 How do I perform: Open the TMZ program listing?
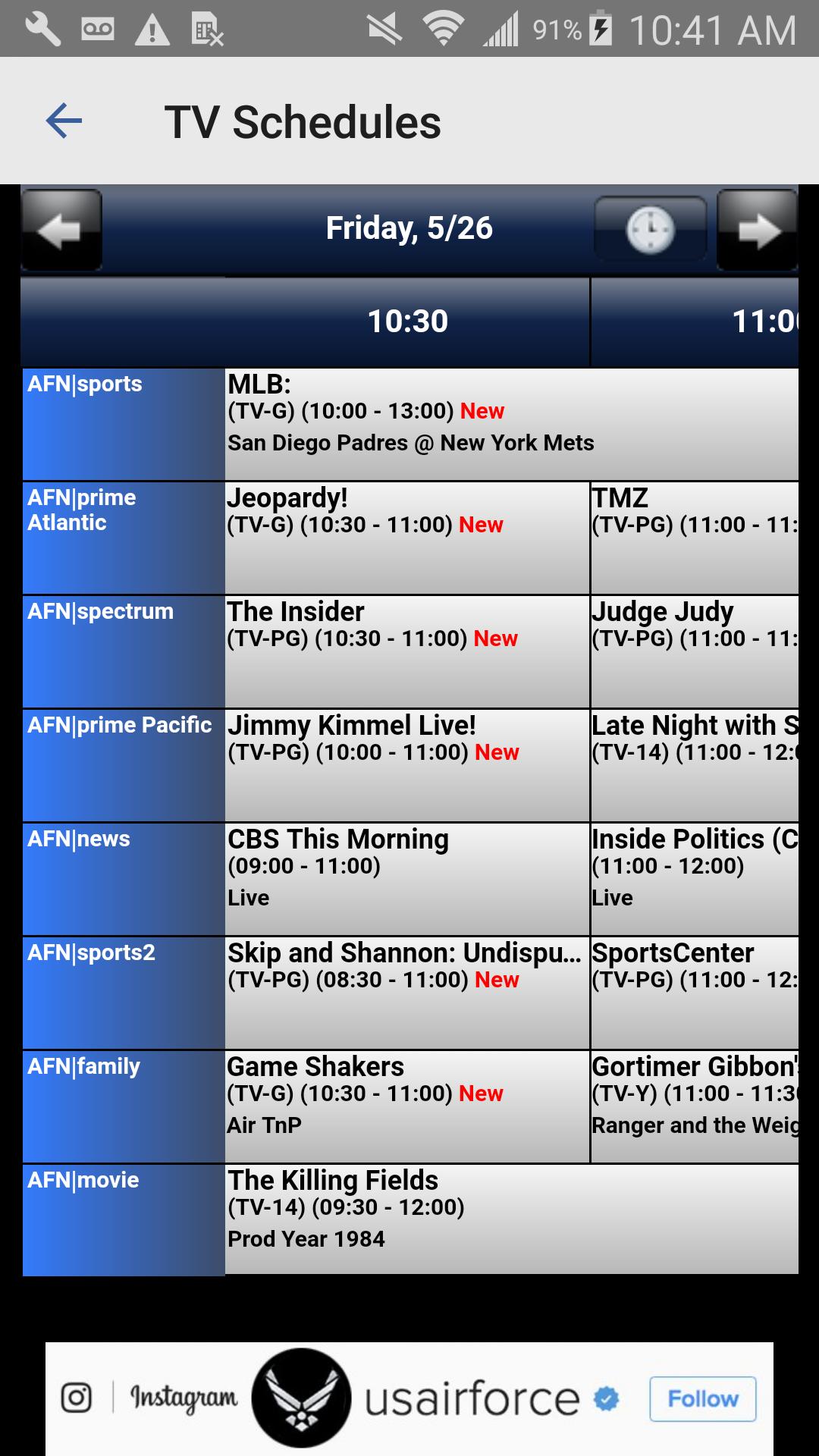pos(694,537)
